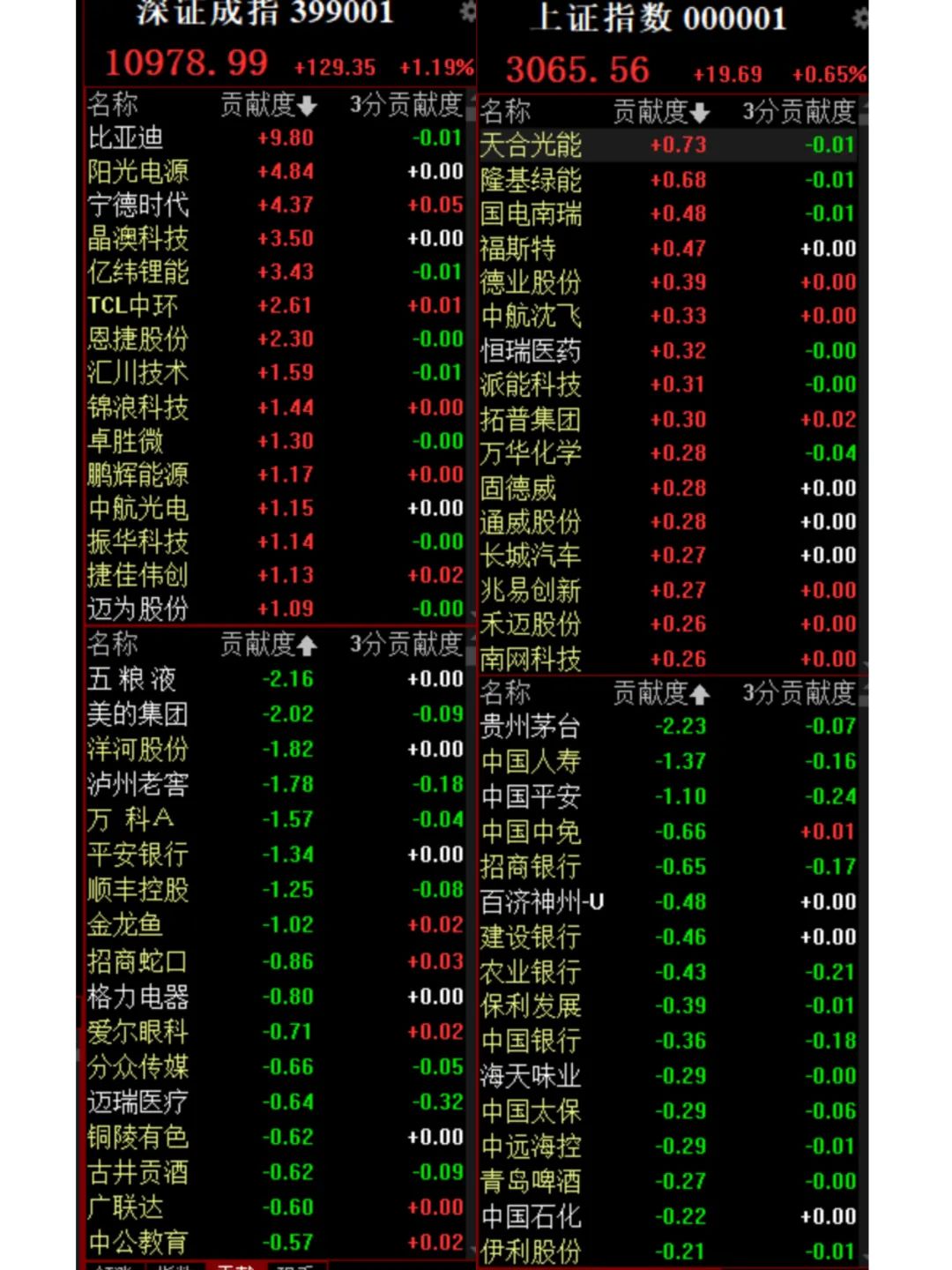Viewport: 952px width, 1270px height.
Task: Select 隆基绿能 in the 上证指数 list
Action: 531,180
